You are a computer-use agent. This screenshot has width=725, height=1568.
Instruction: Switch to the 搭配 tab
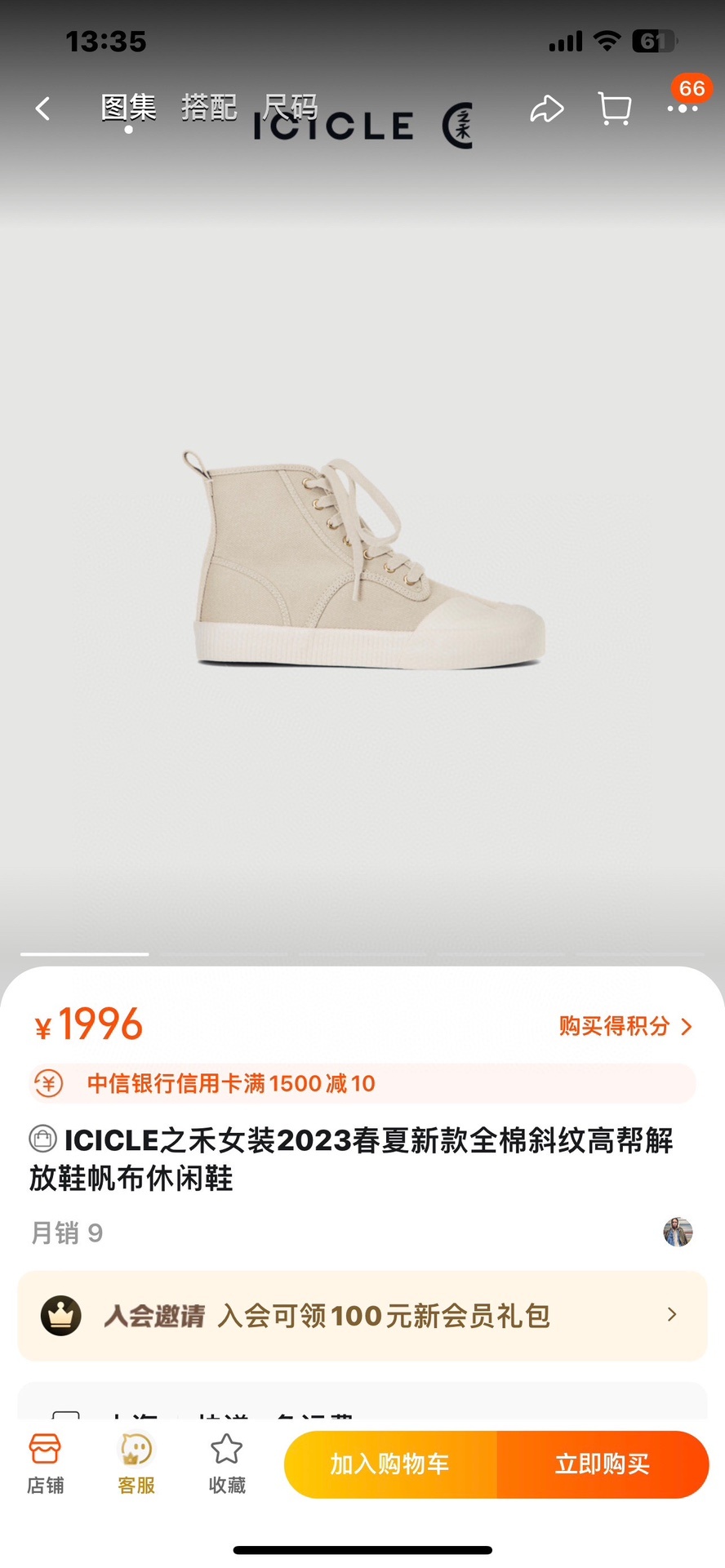209,108
